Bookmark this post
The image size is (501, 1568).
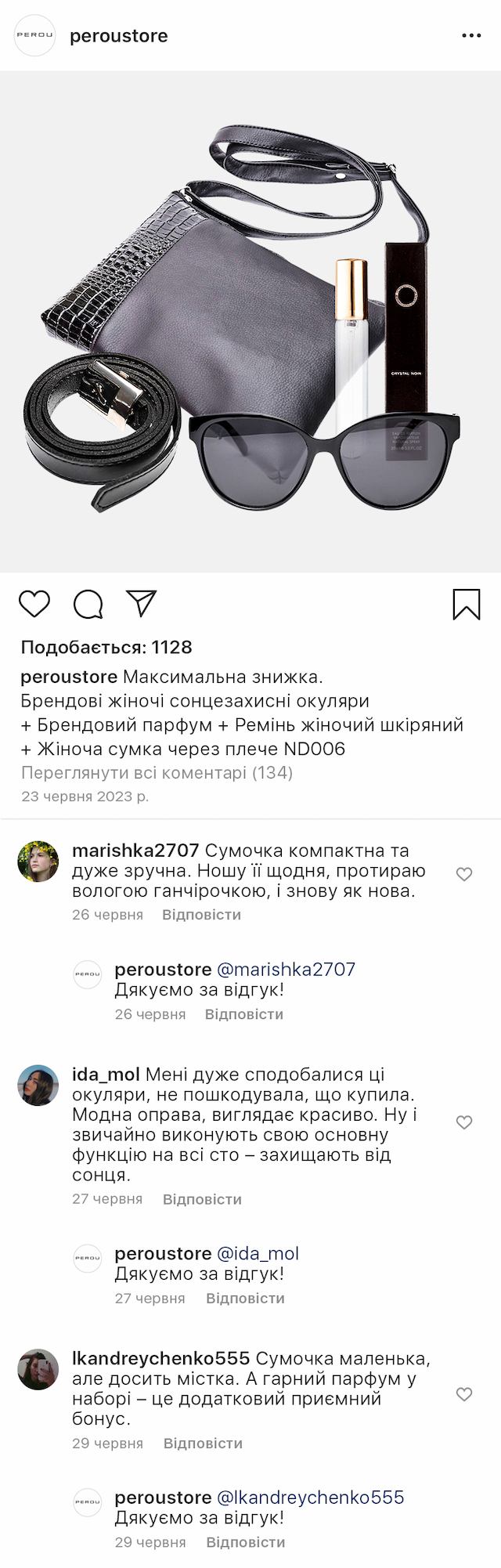click(x=467, y=605)
